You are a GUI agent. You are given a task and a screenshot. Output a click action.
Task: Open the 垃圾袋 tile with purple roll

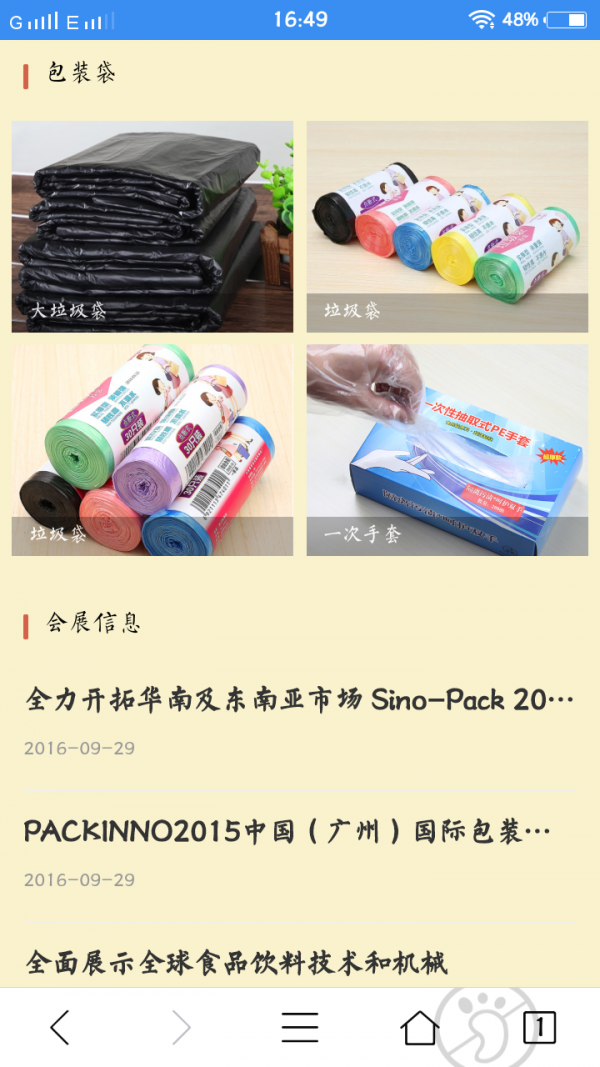[x=152, y=450]
